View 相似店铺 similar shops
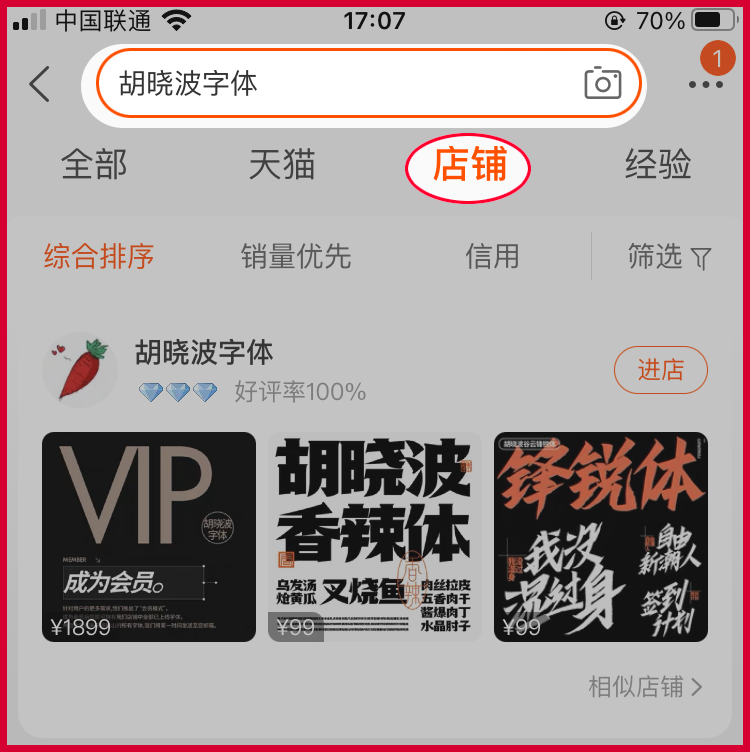The image size is (750, 752). click(x=645, y=687)
